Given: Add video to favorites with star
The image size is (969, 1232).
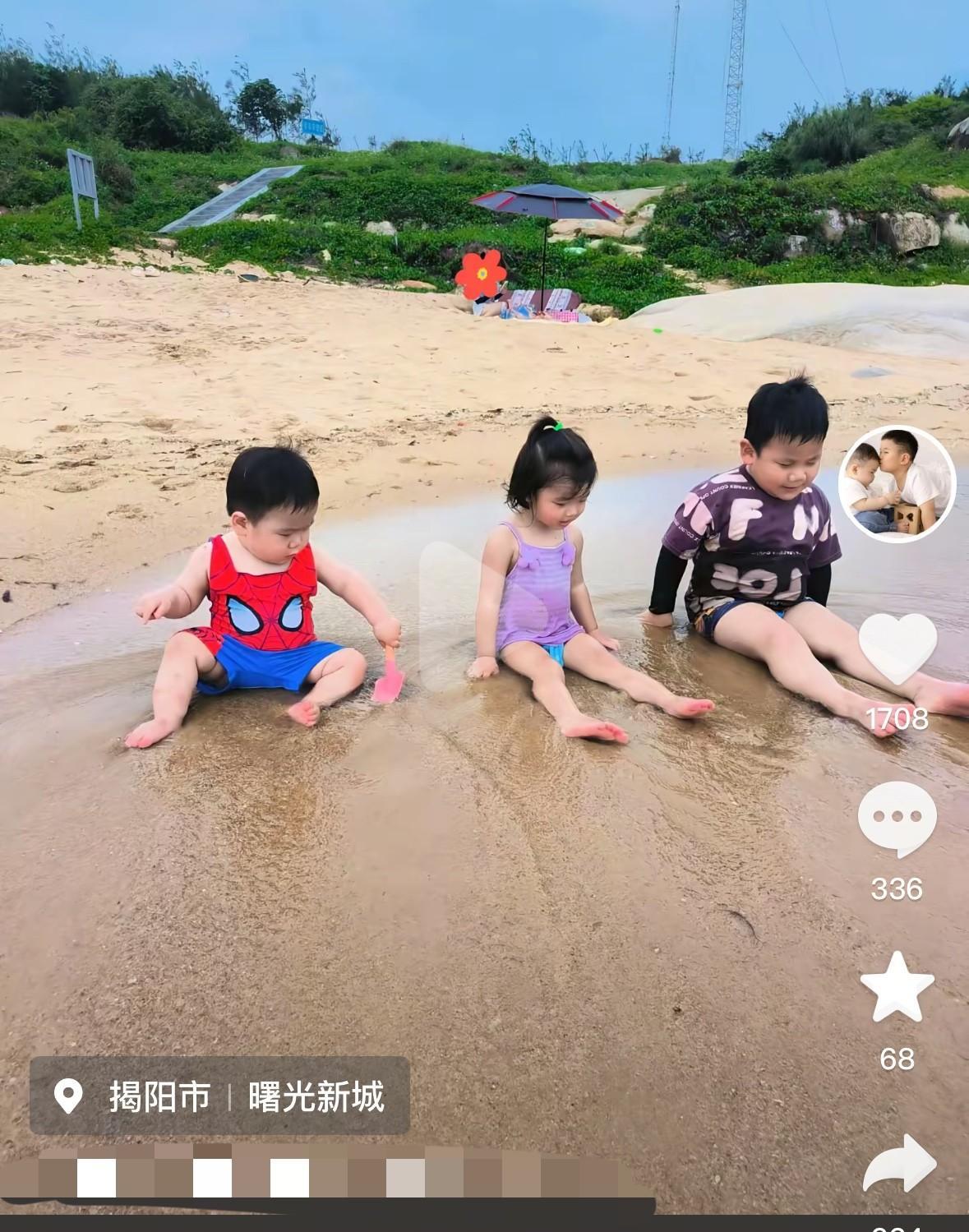Looking at the screenshot, I should (897, 987).
